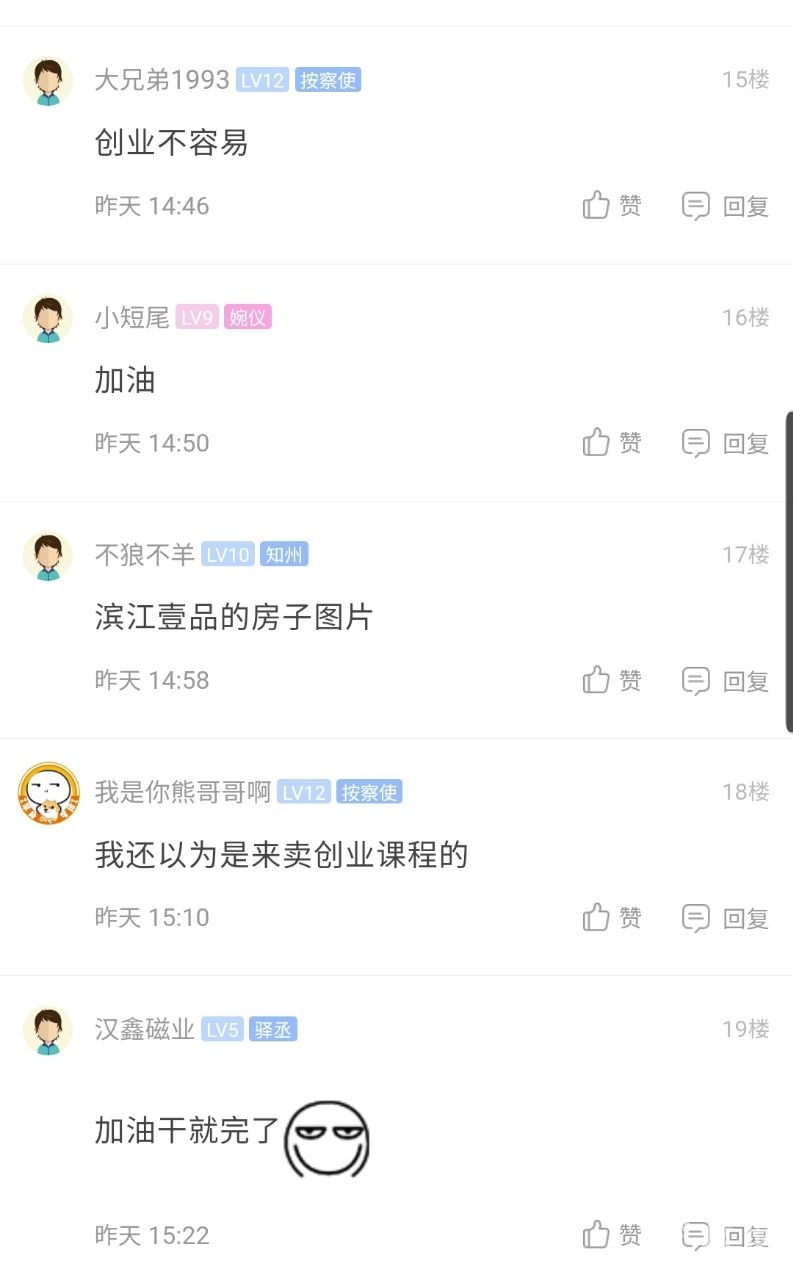The height and width of the screenshot is (1280, 793).
Task: Like 我是你熊哥哥啊's comment
Action: coord(611,918)
